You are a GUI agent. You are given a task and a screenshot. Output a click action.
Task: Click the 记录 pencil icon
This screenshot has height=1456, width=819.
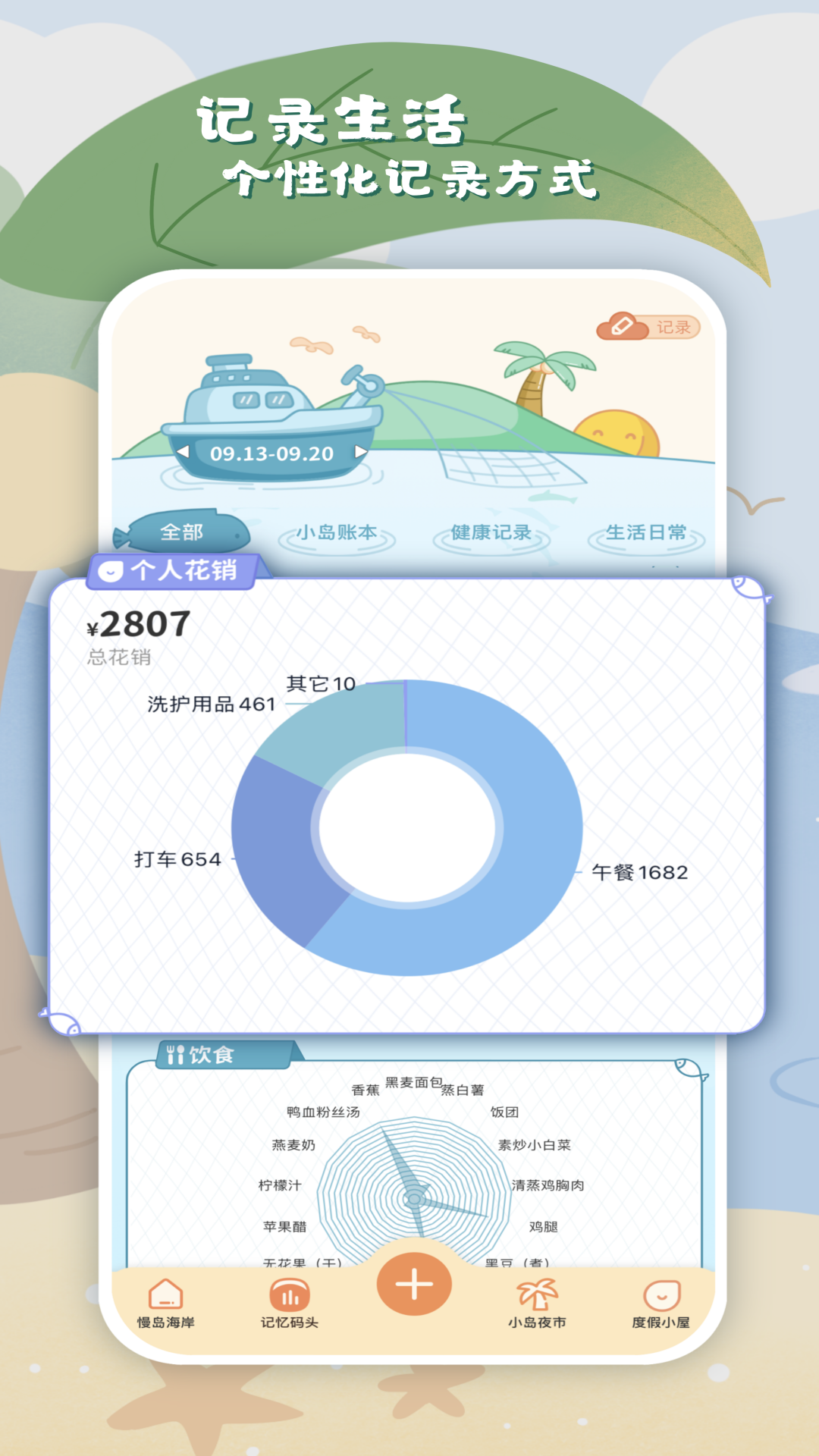click(x=621, y=328)
